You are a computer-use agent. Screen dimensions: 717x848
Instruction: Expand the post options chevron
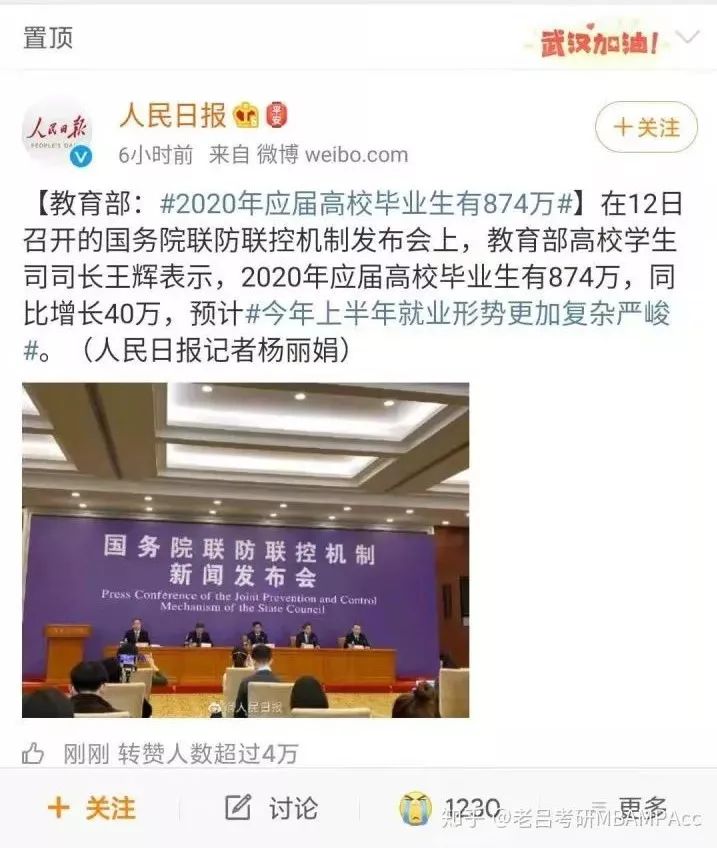point(688,40)
